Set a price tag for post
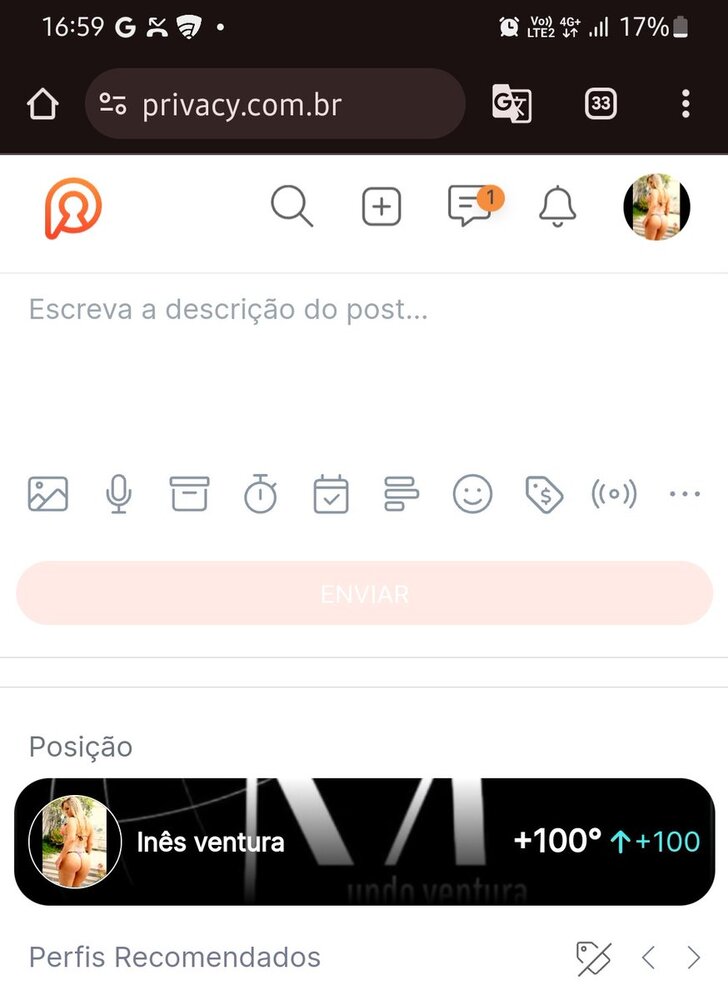The height and width of the screenshot is (1000, 728). (x=544, y=494)
